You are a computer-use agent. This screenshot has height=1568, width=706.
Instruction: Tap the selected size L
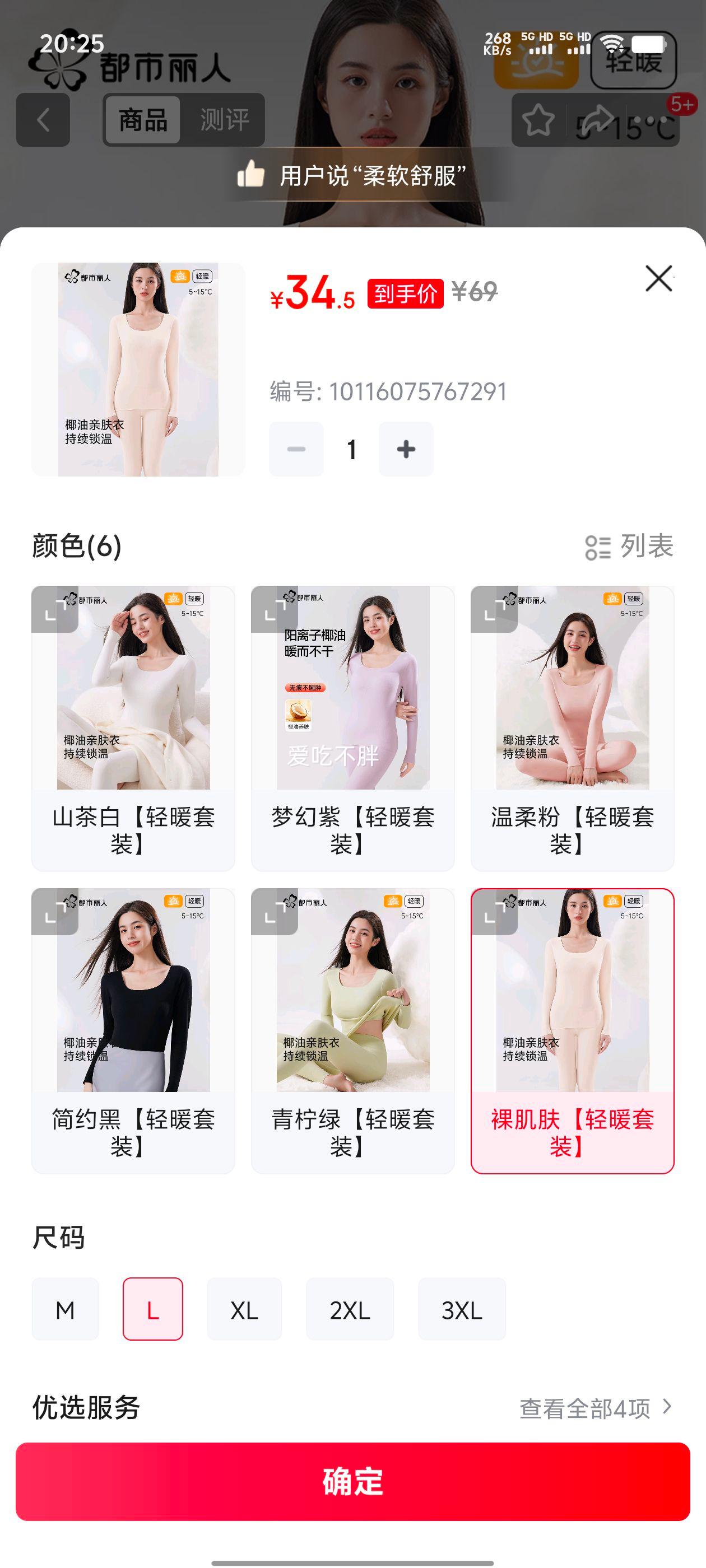click(x=153, y=1309)
